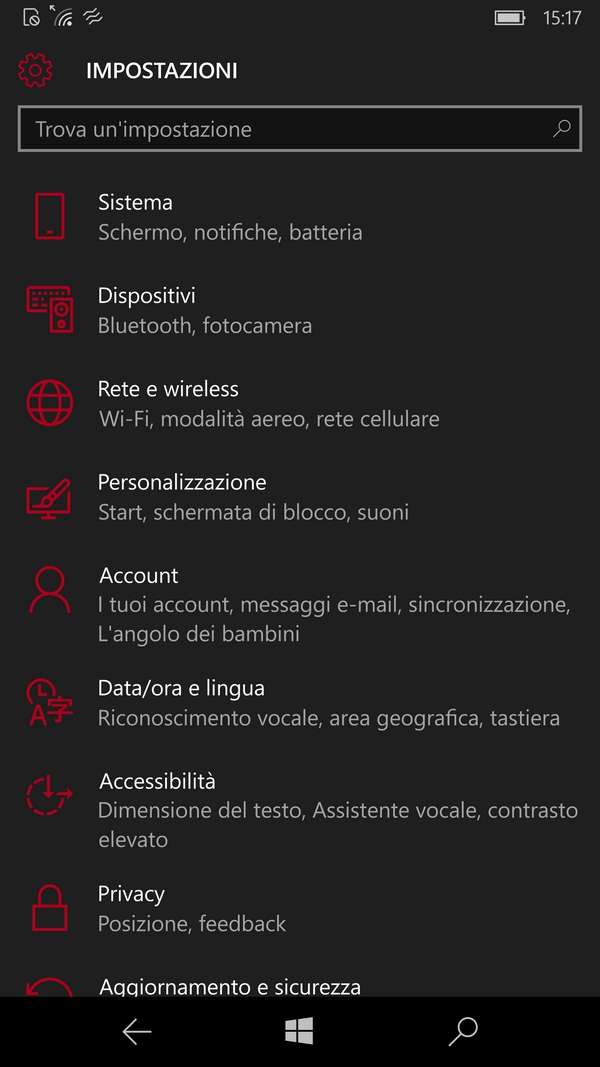Open Dispositivi settings
This screenshot has height=1067, width=600.
300,310
